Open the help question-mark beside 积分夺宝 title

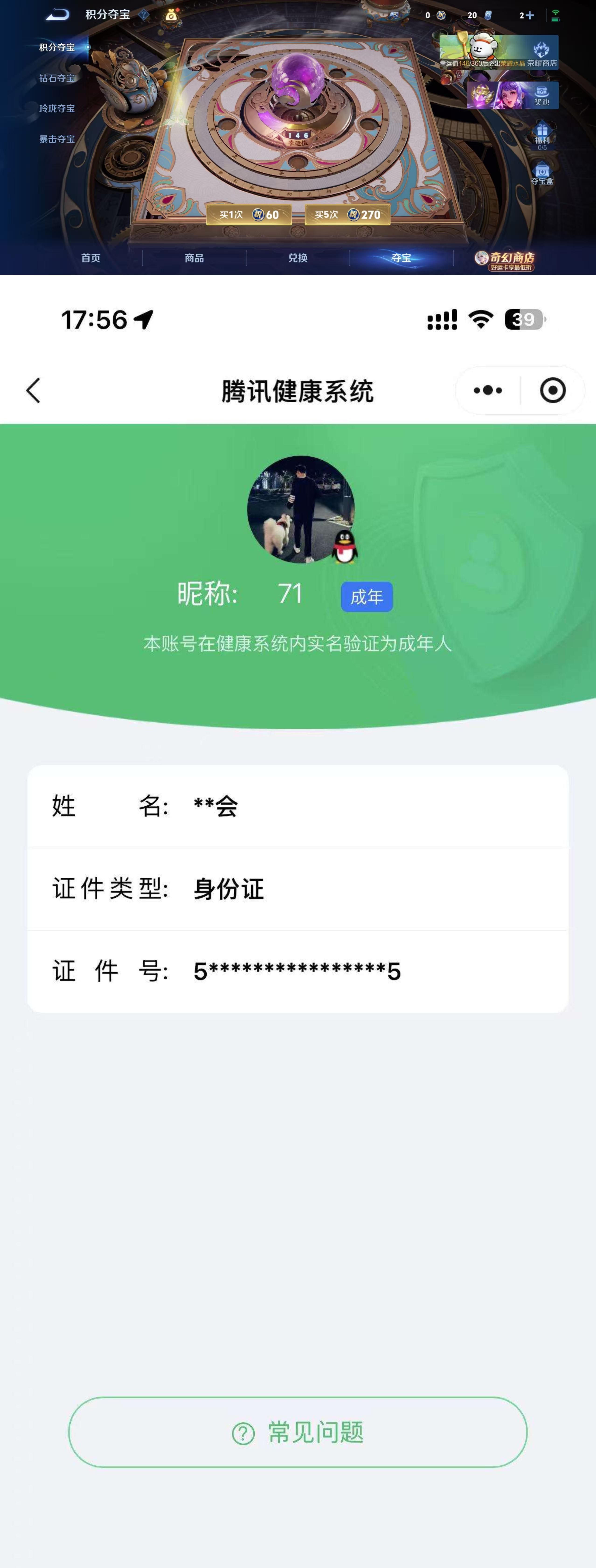coord(144,14)
